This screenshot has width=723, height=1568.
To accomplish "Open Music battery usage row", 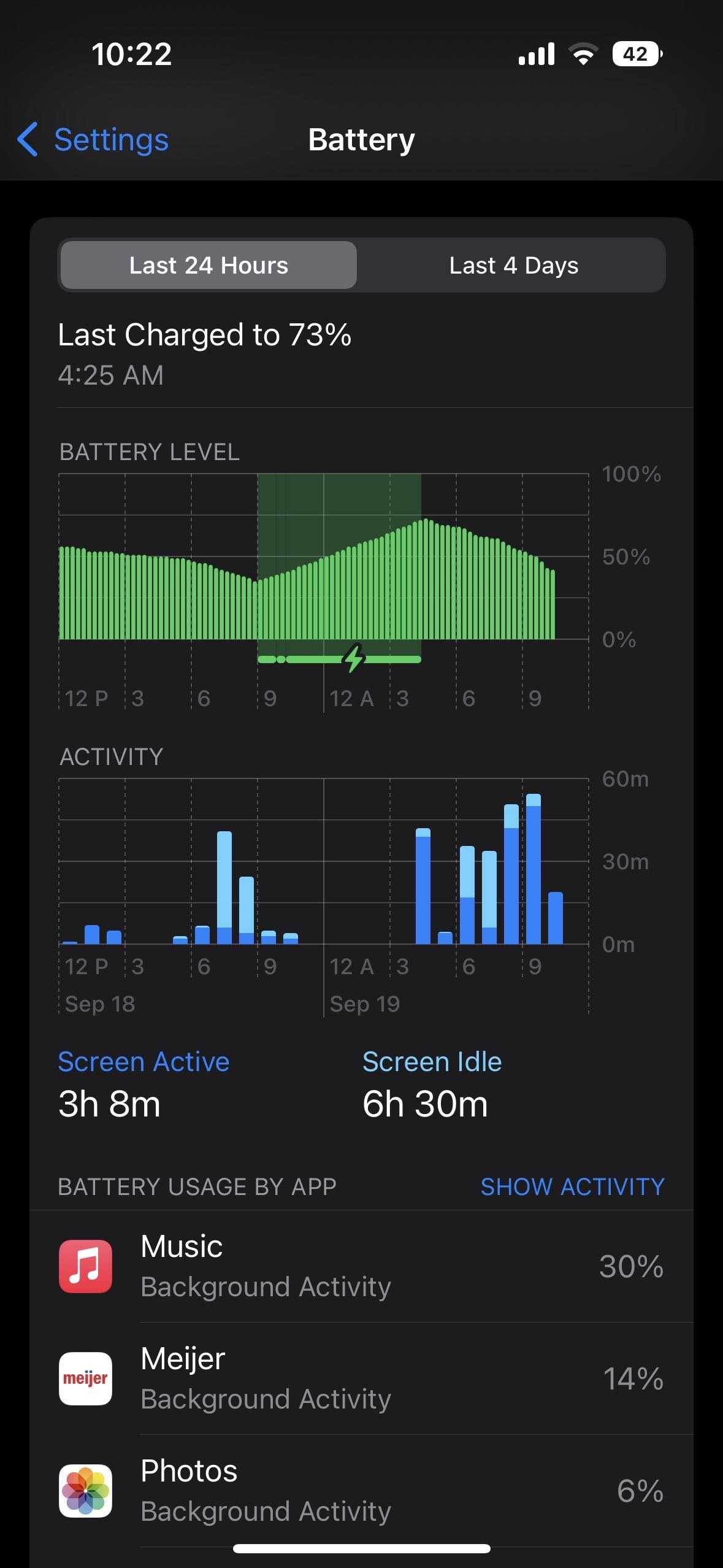I will tap(361, 1266).
